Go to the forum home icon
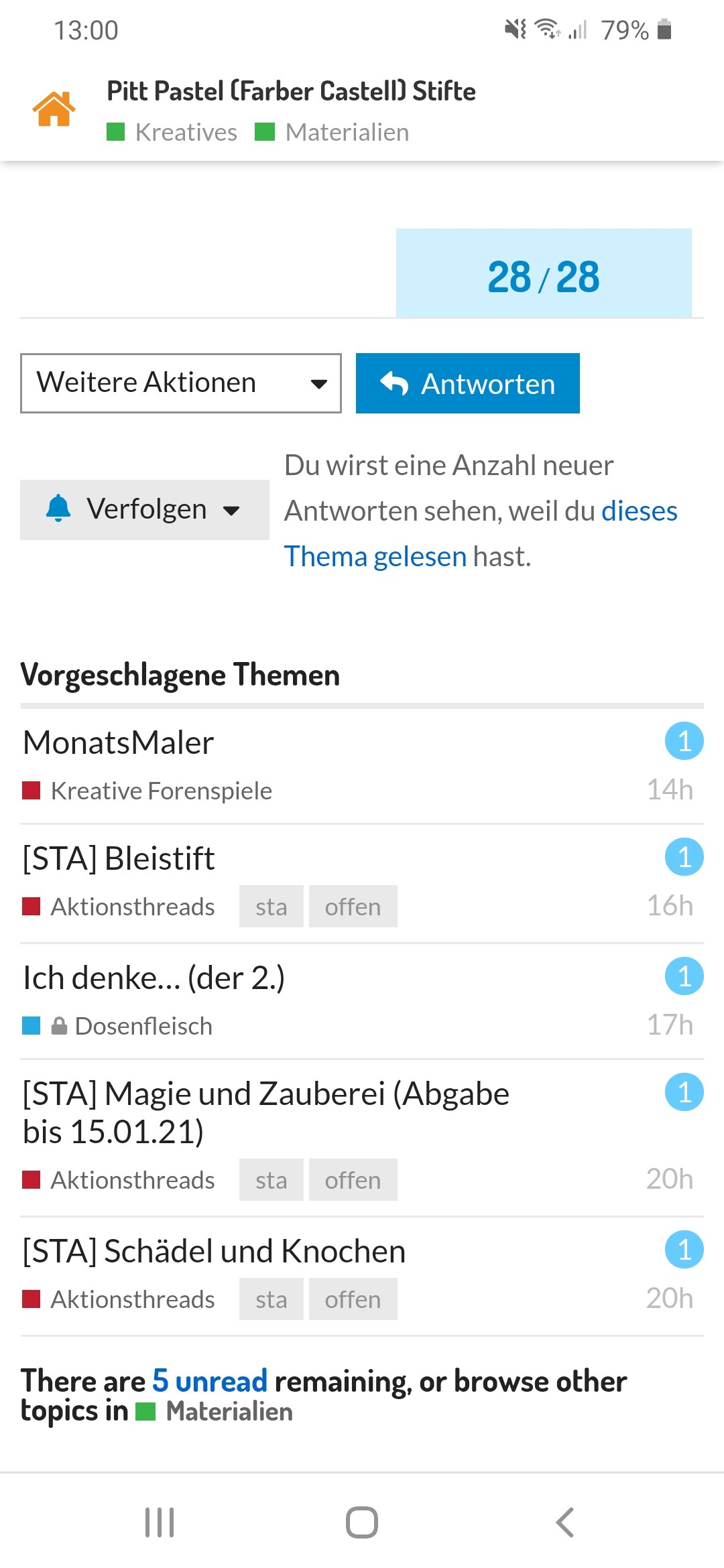The width and height of the screenshot is (724, 1568). click(x=54, y=109)
